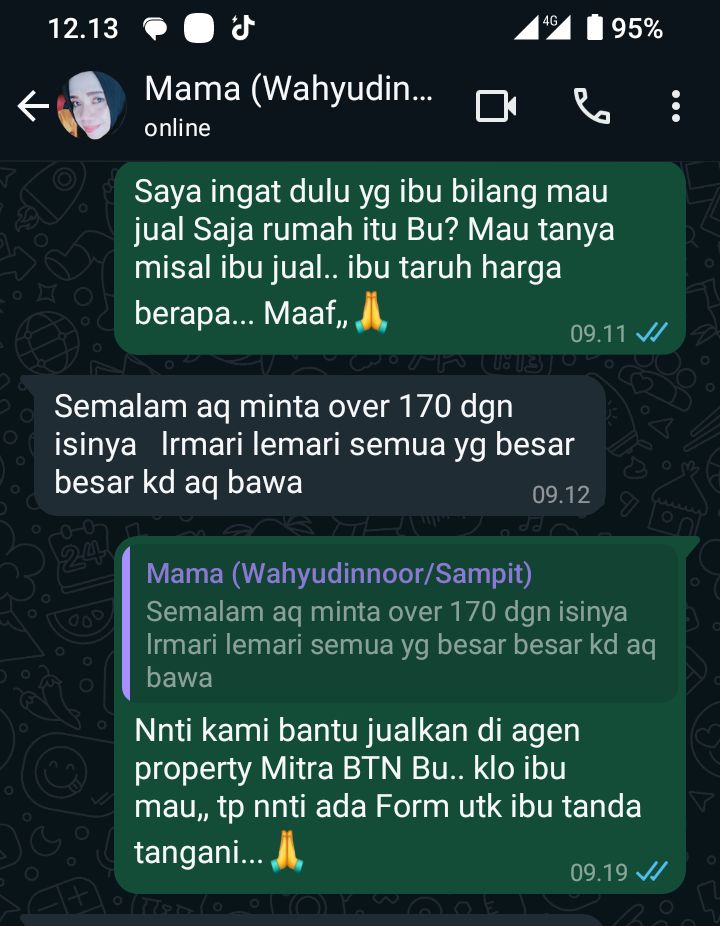Go back to the chat list
The image size is (720, 926).
[32, 106]
